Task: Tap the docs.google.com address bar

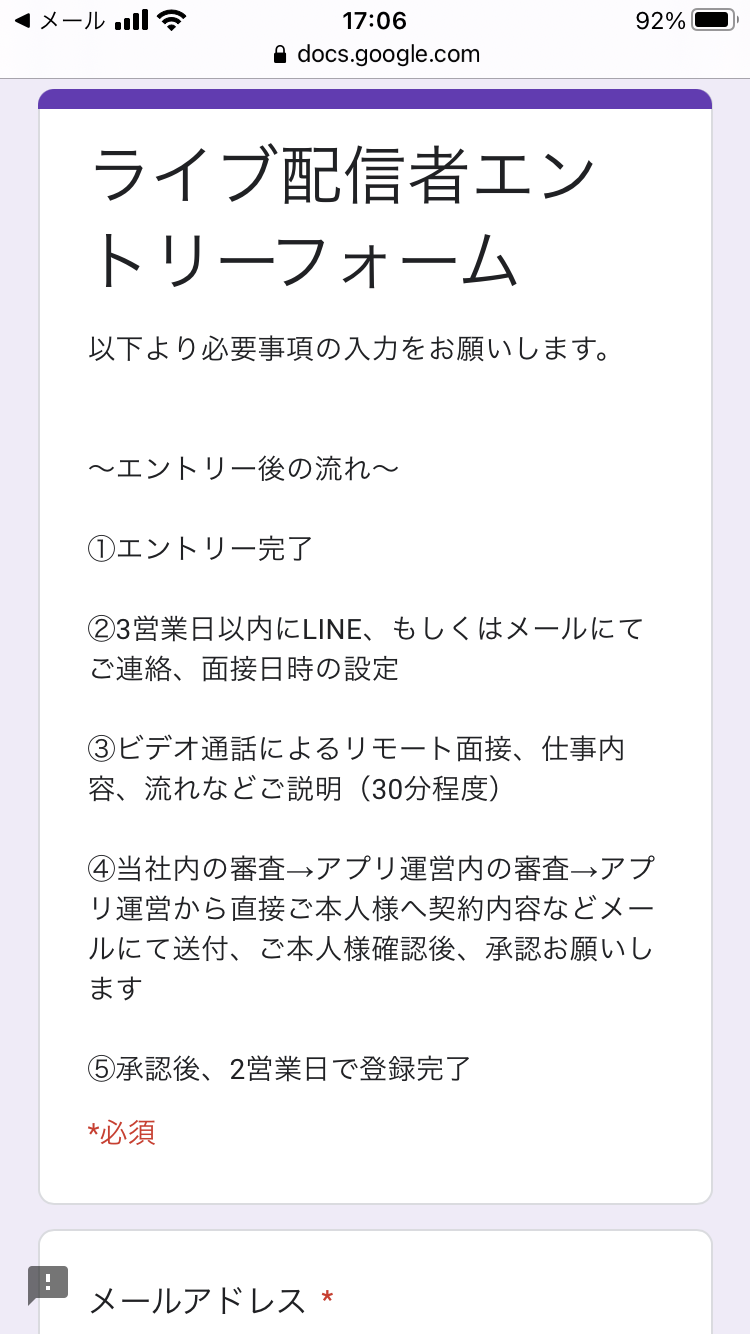Action: pos(376,54)
